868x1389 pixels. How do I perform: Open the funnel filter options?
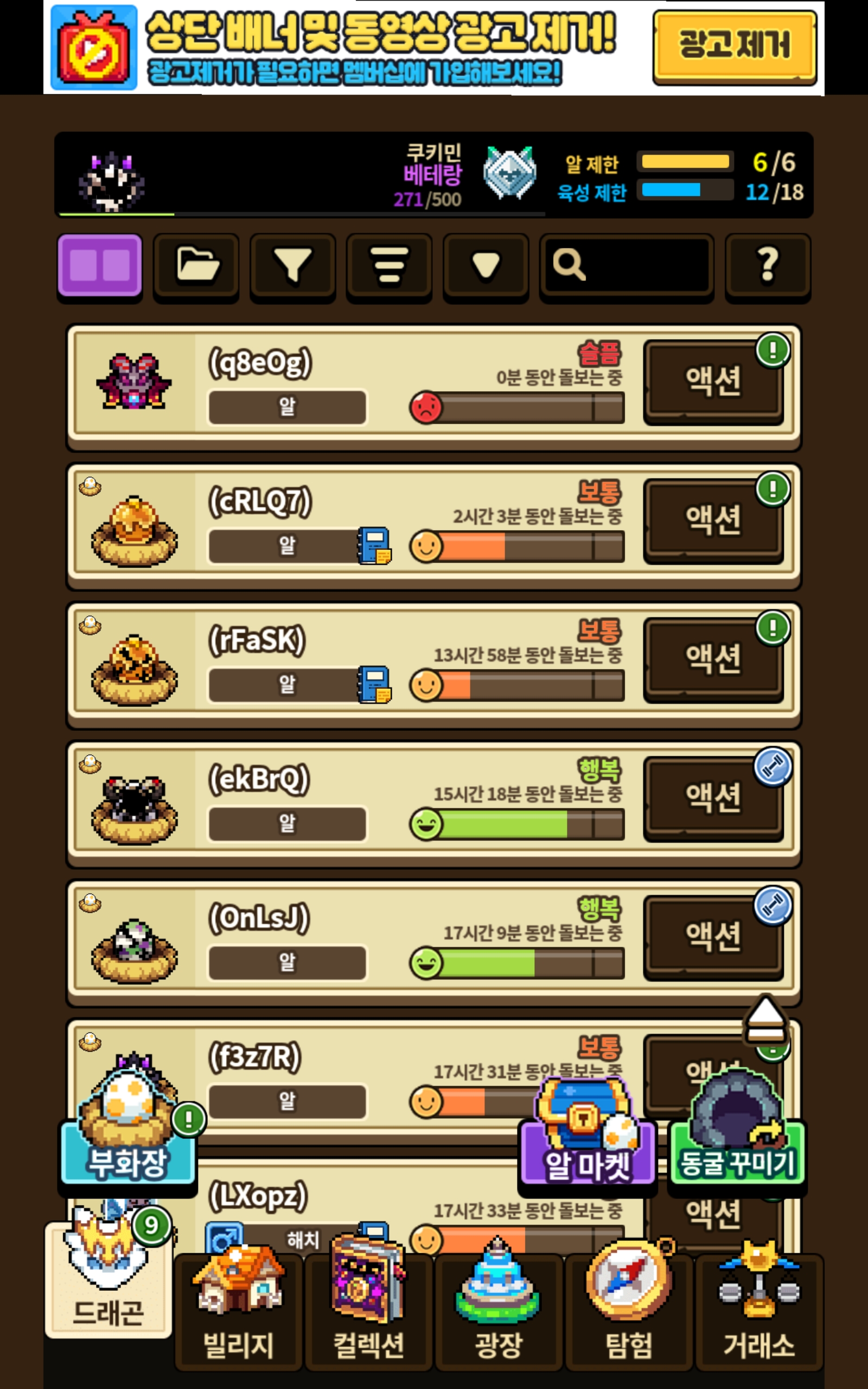click(x=293, y=266)
